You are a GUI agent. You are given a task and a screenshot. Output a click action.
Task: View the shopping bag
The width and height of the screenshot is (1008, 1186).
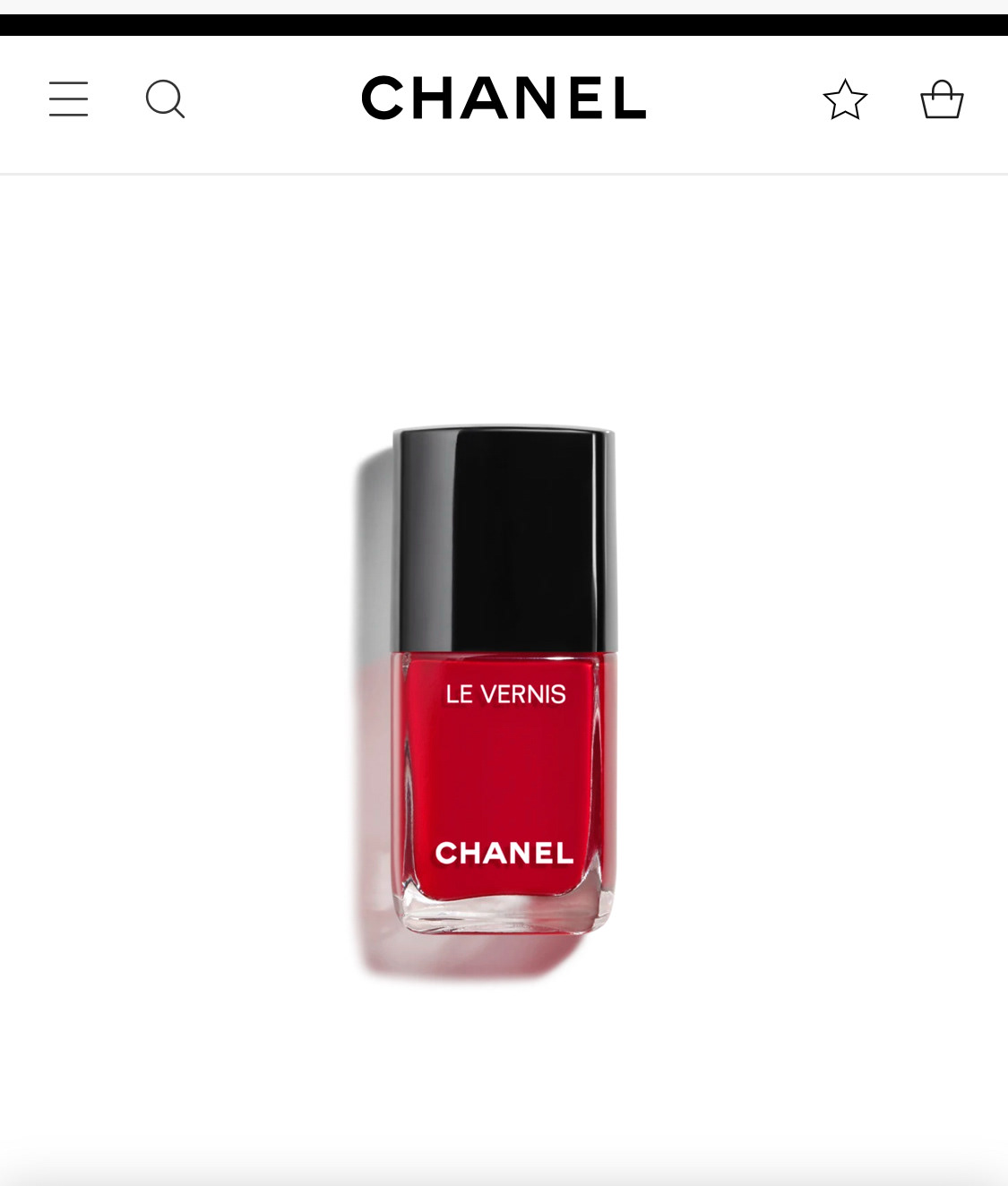942,99
